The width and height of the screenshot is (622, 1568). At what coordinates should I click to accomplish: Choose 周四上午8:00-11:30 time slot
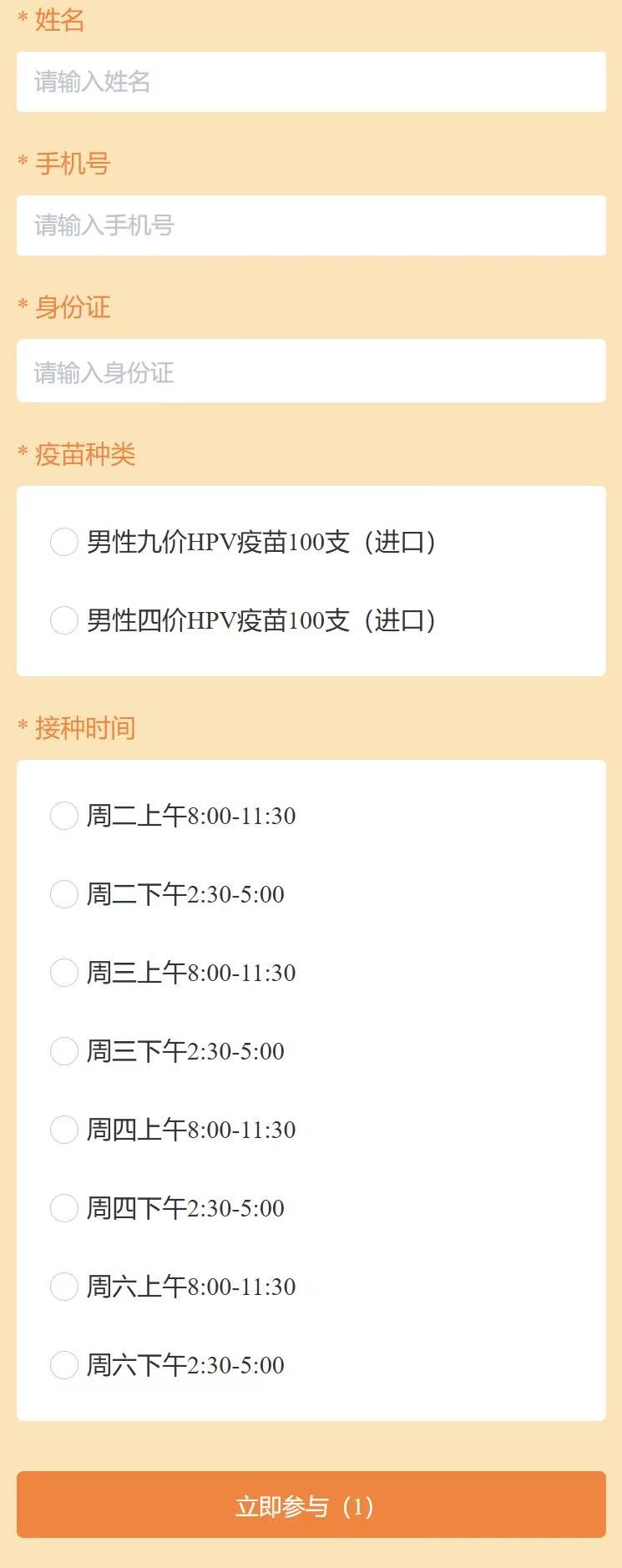pyautogui.click(x=64, y=1130)
